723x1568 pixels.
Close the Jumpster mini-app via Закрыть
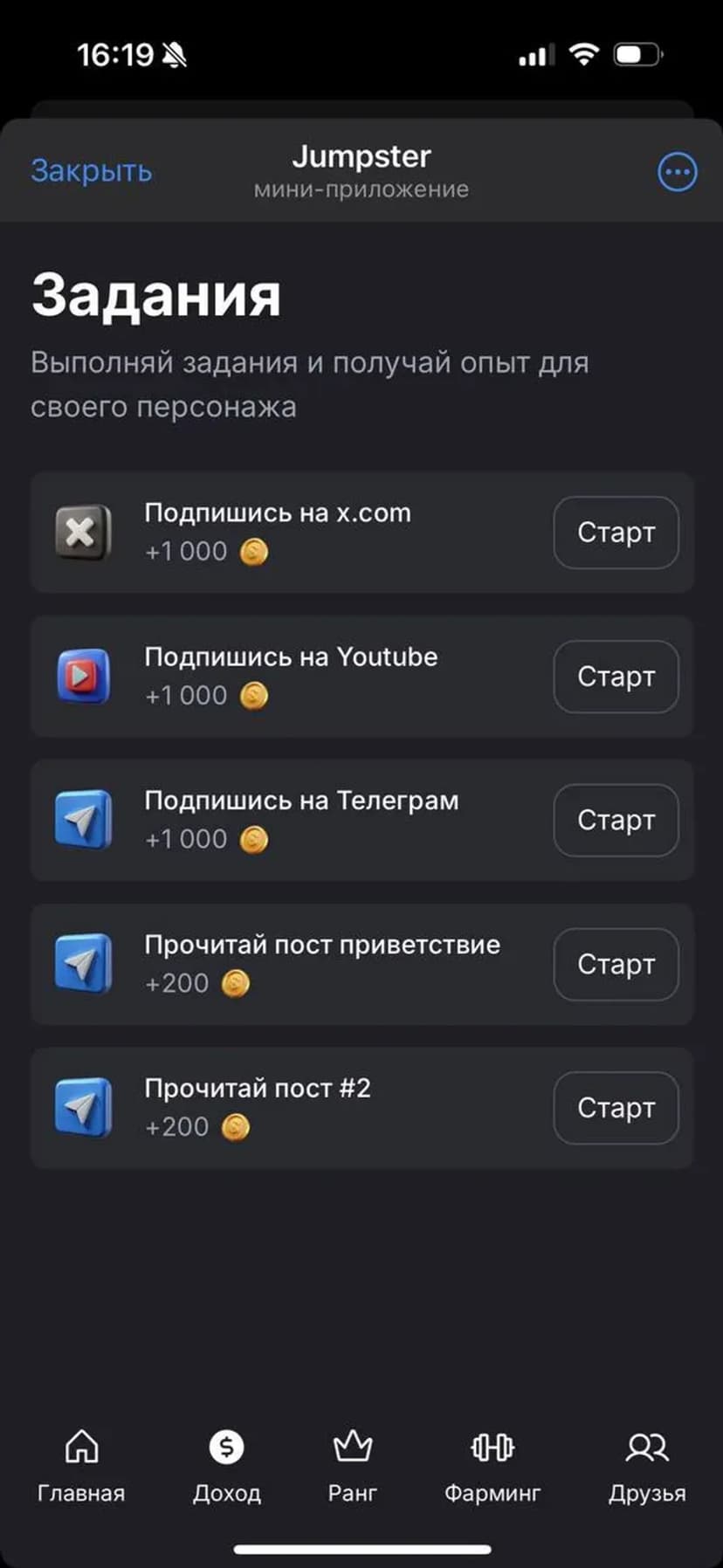92,171
